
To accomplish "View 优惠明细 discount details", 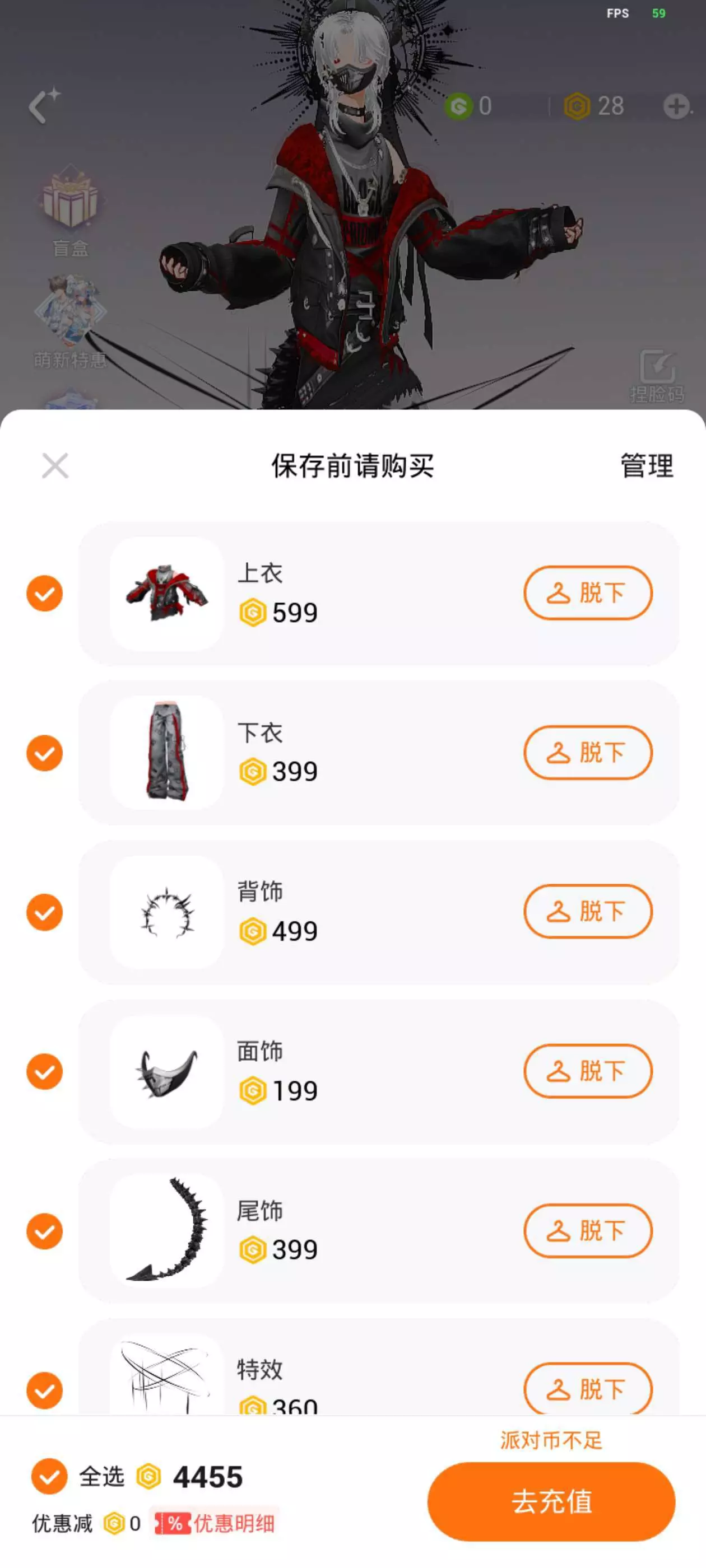I will click(x=215, y=1524).
